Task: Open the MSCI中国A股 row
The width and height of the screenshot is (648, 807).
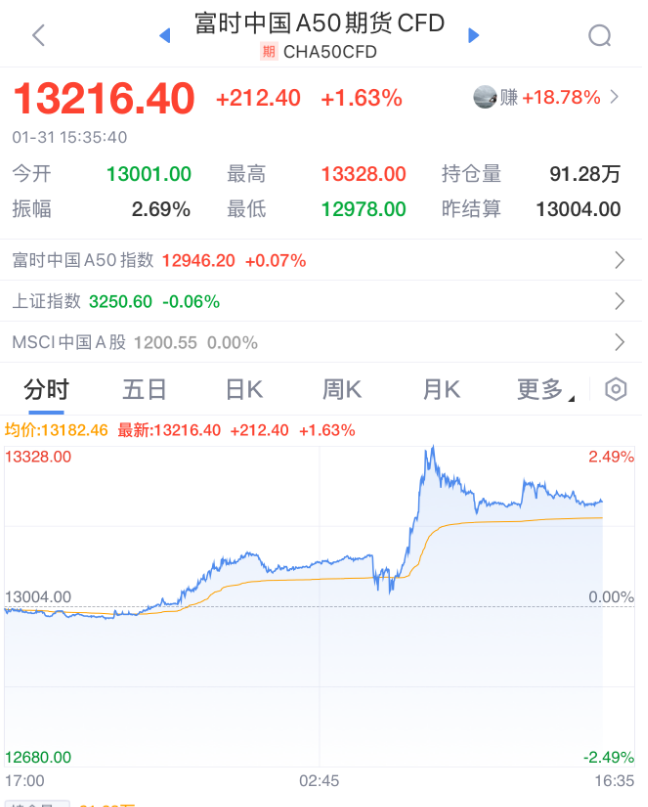Action: click(320, 342)
